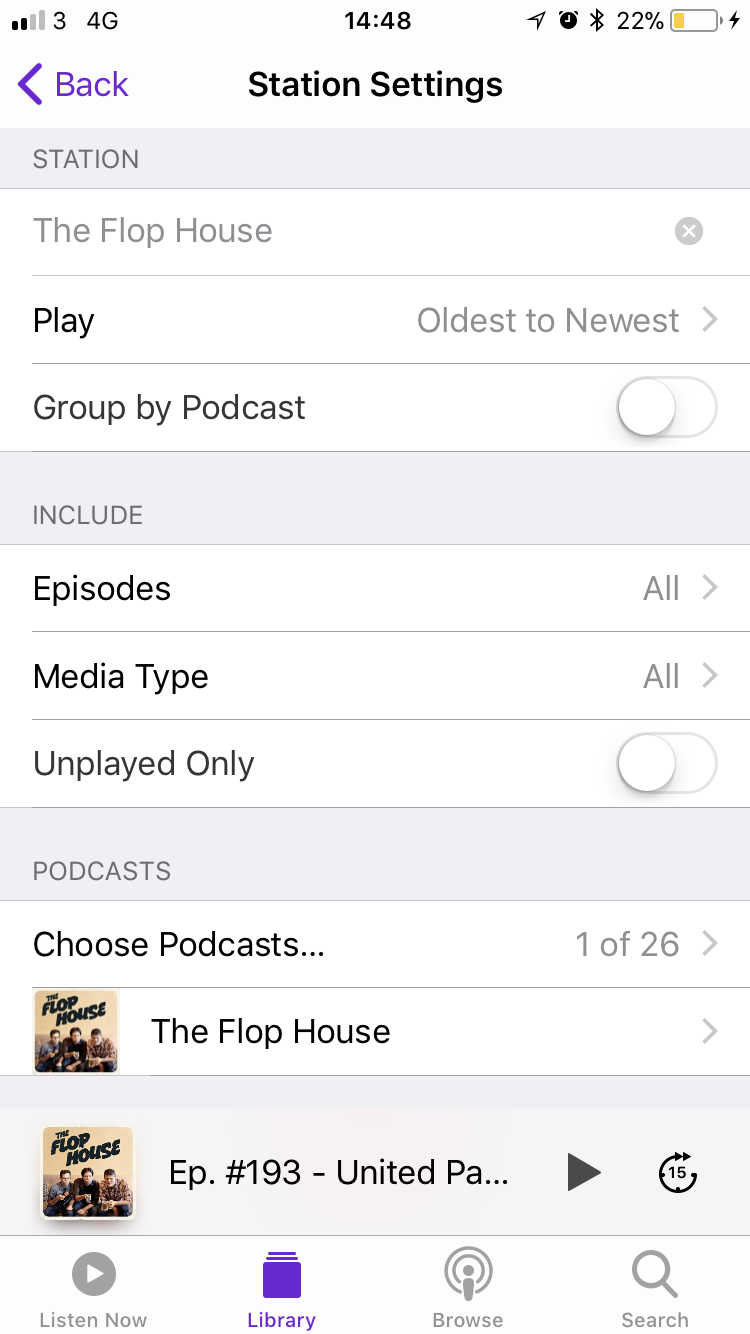Screen dimensions: 750x1334
Task: Switch to the Library tab
Action: (281, 1288)
